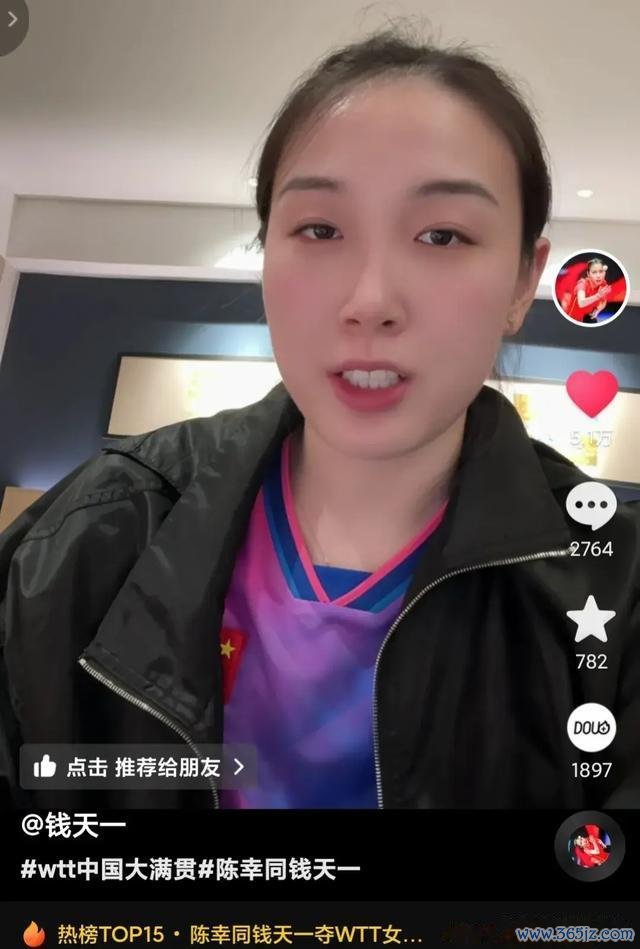Open the comments section

pyautogui.click(x=591, y=506)
